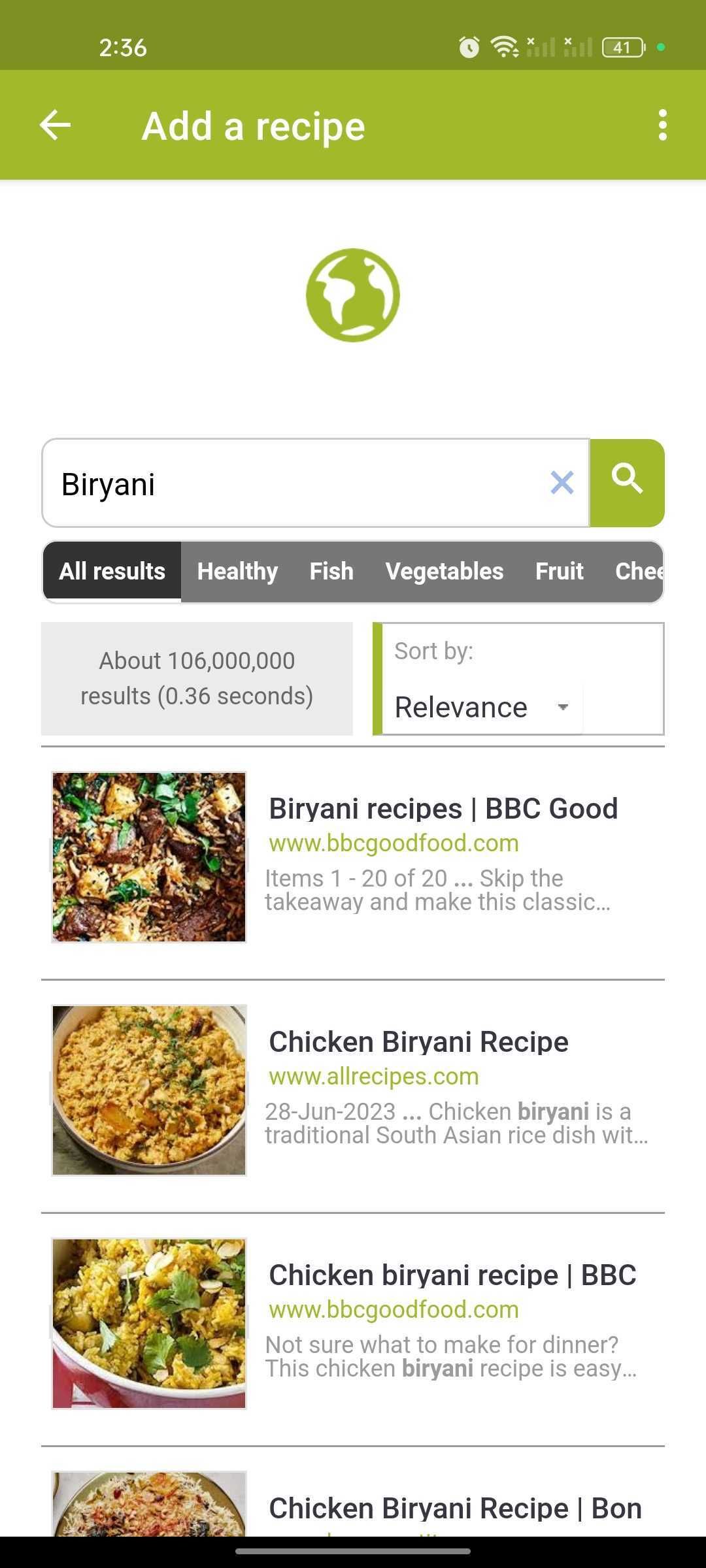Viewport: 706px width, 1568px height.
Task: Tap the Biryani search field
Action: point(294,483)
